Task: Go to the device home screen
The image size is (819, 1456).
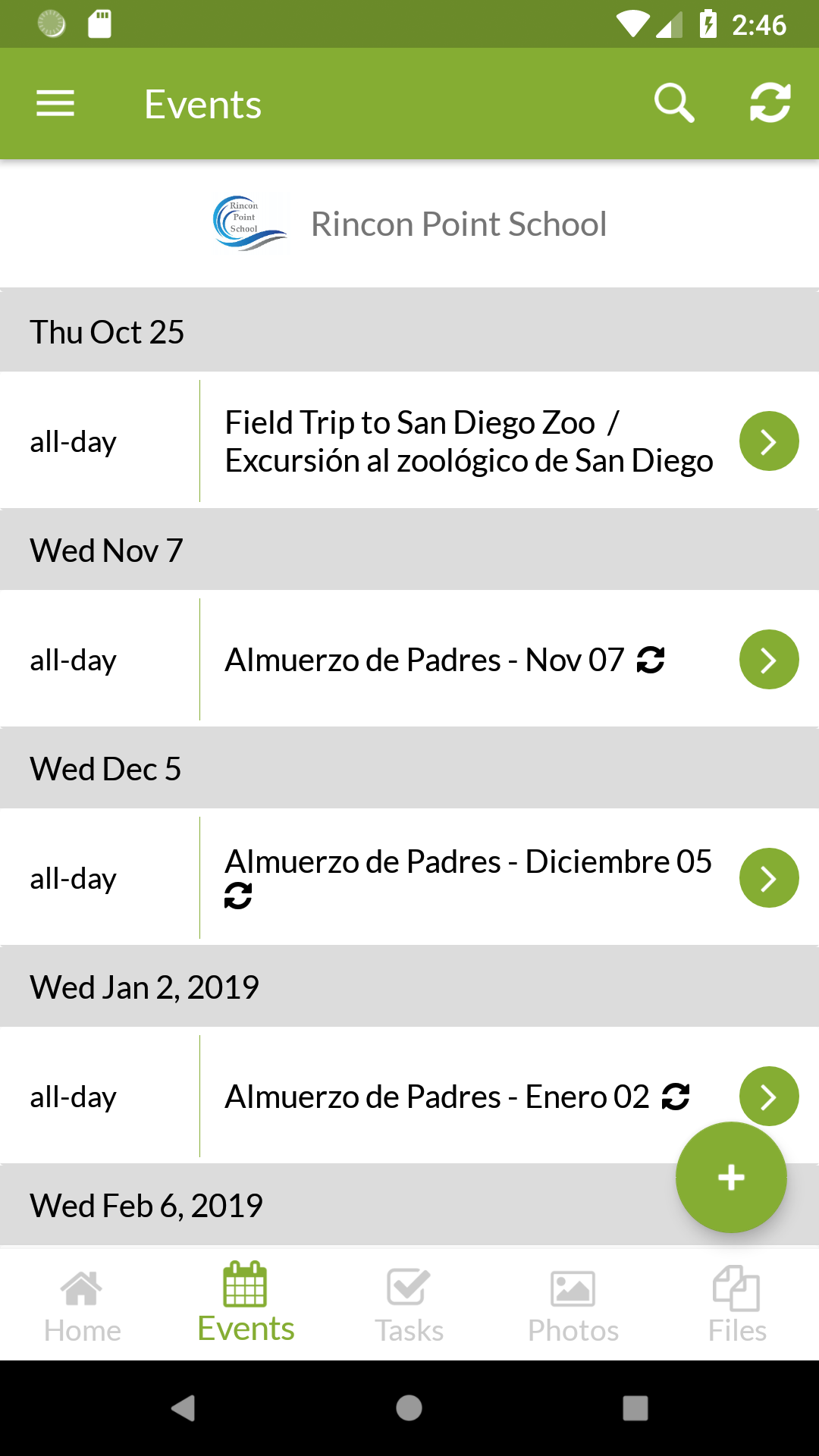Action: (409, 1408)
